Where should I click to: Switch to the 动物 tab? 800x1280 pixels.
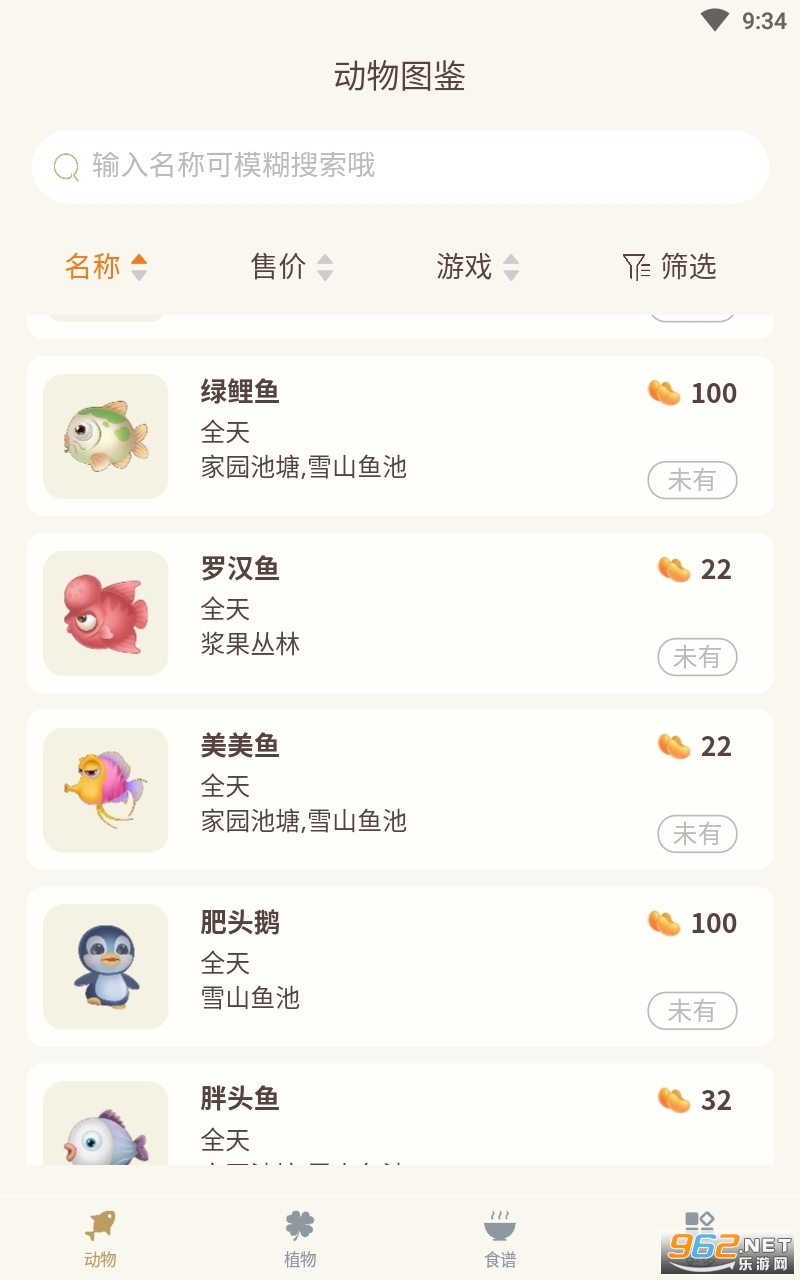pyautogui.click(x=100, y=1238)
